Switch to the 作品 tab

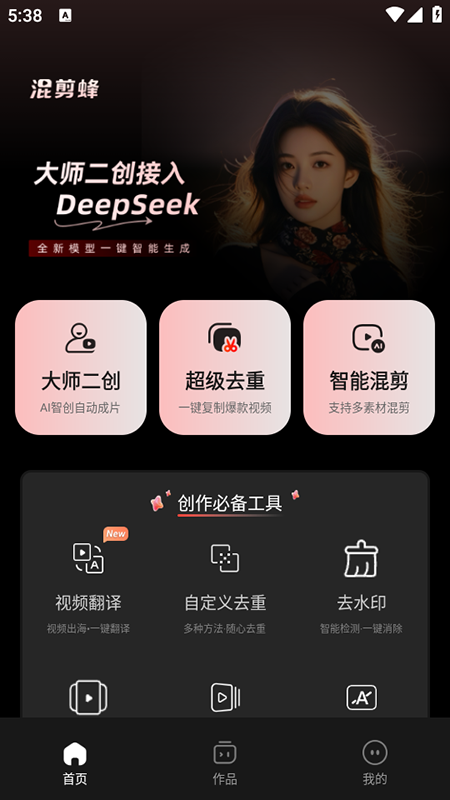[224, 763]
